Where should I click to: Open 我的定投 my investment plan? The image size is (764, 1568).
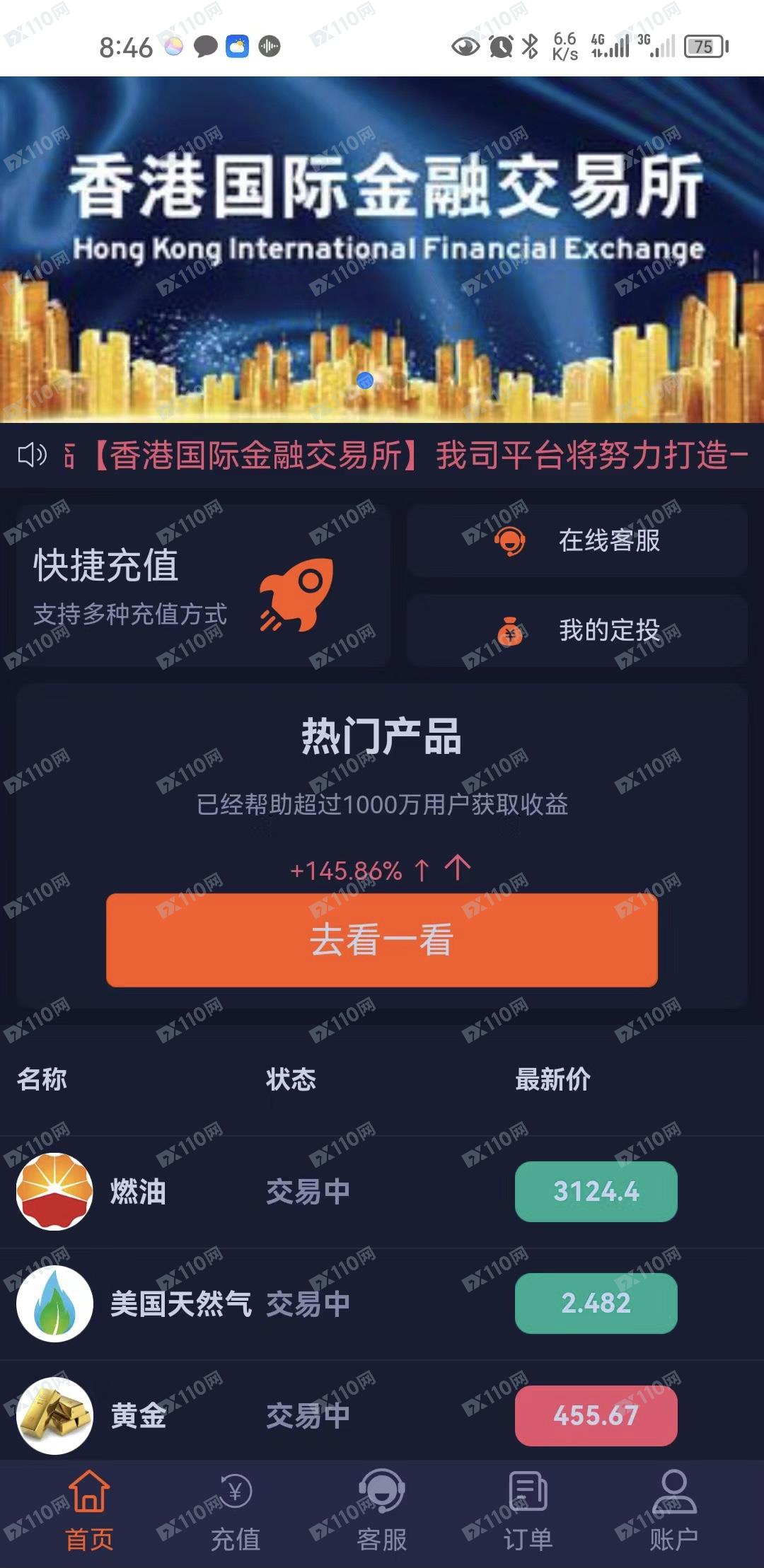point(577,630)
